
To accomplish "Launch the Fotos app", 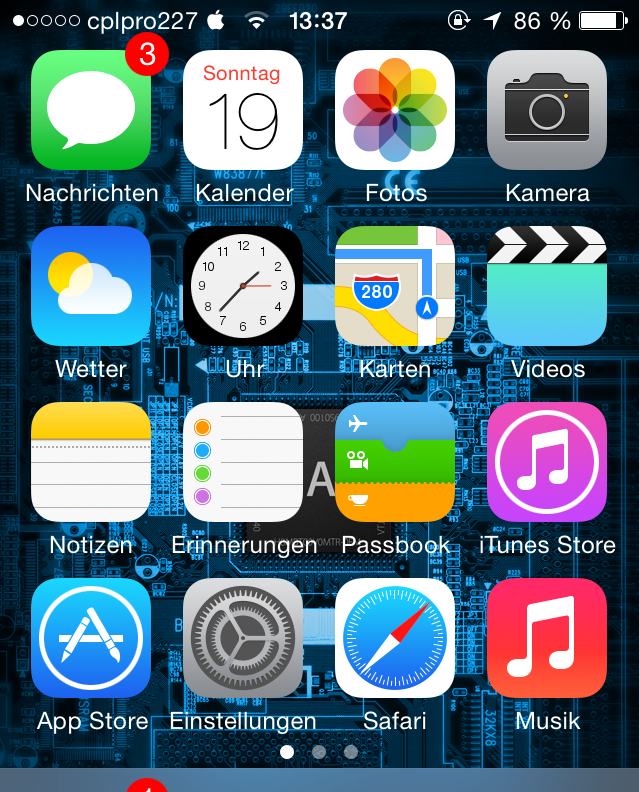I will coord(395,110).
